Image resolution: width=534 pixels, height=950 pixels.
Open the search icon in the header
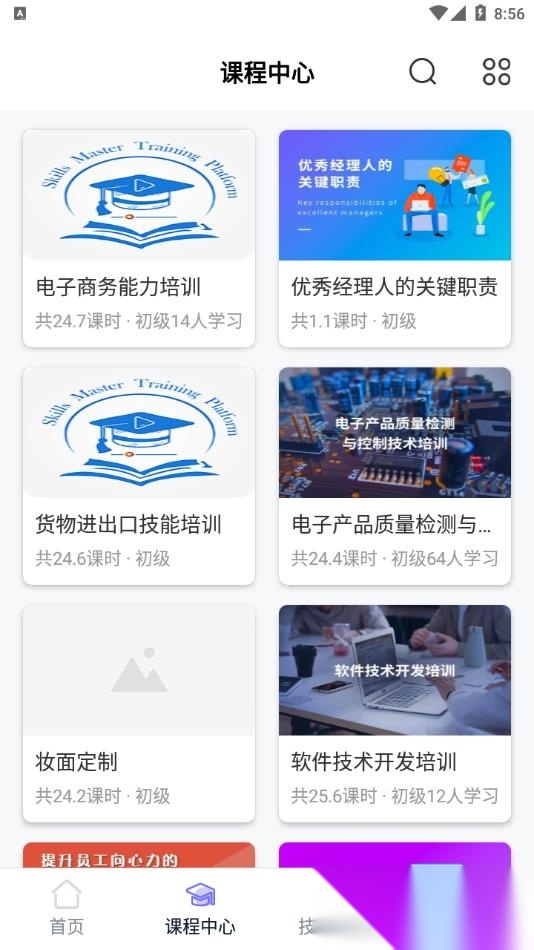422,71
